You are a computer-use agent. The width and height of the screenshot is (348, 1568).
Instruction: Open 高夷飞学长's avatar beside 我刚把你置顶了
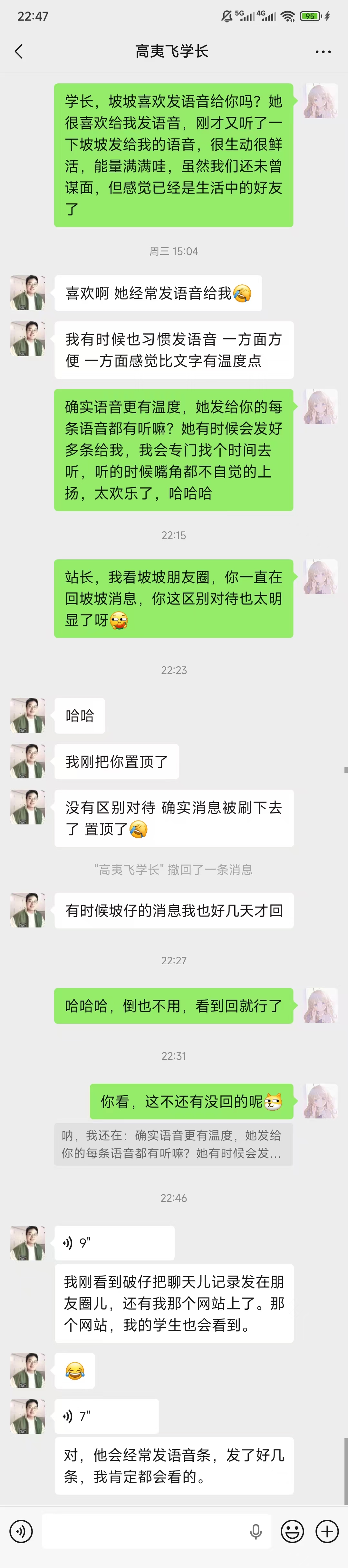pos(28,761)
